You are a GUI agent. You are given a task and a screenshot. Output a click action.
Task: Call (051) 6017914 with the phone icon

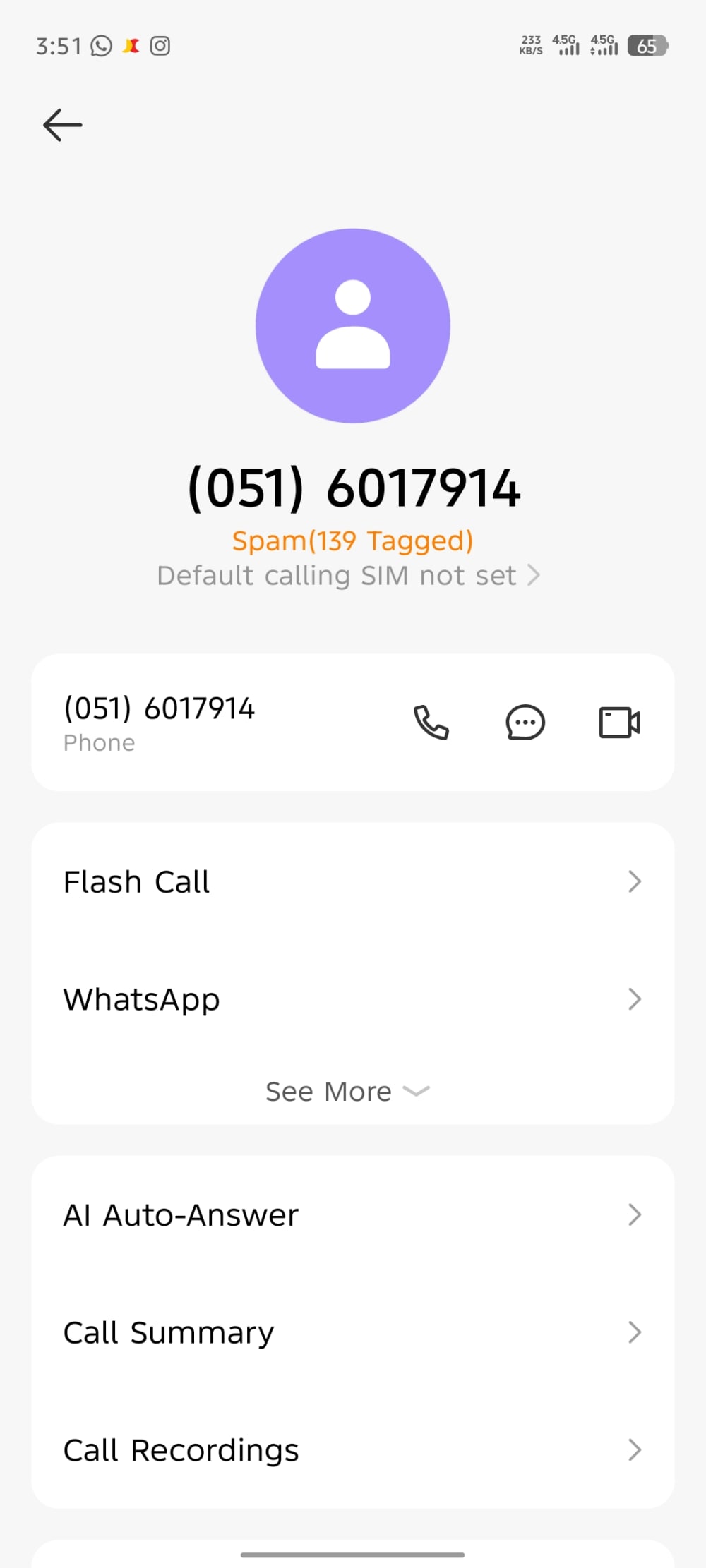pyautogui.click(x=431, y=723)
